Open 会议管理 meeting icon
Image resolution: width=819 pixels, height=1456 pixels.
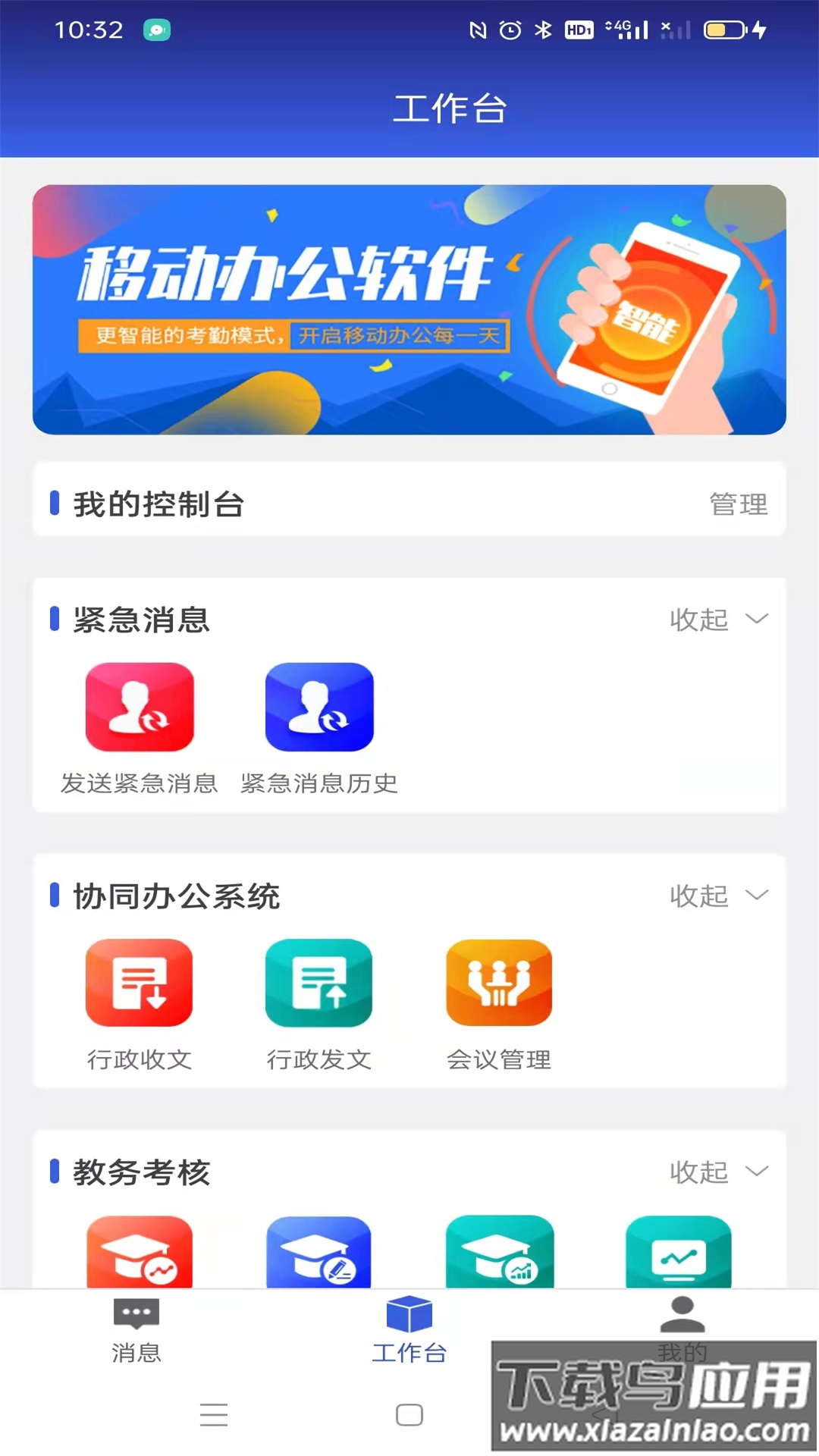(x=499, y=983)
